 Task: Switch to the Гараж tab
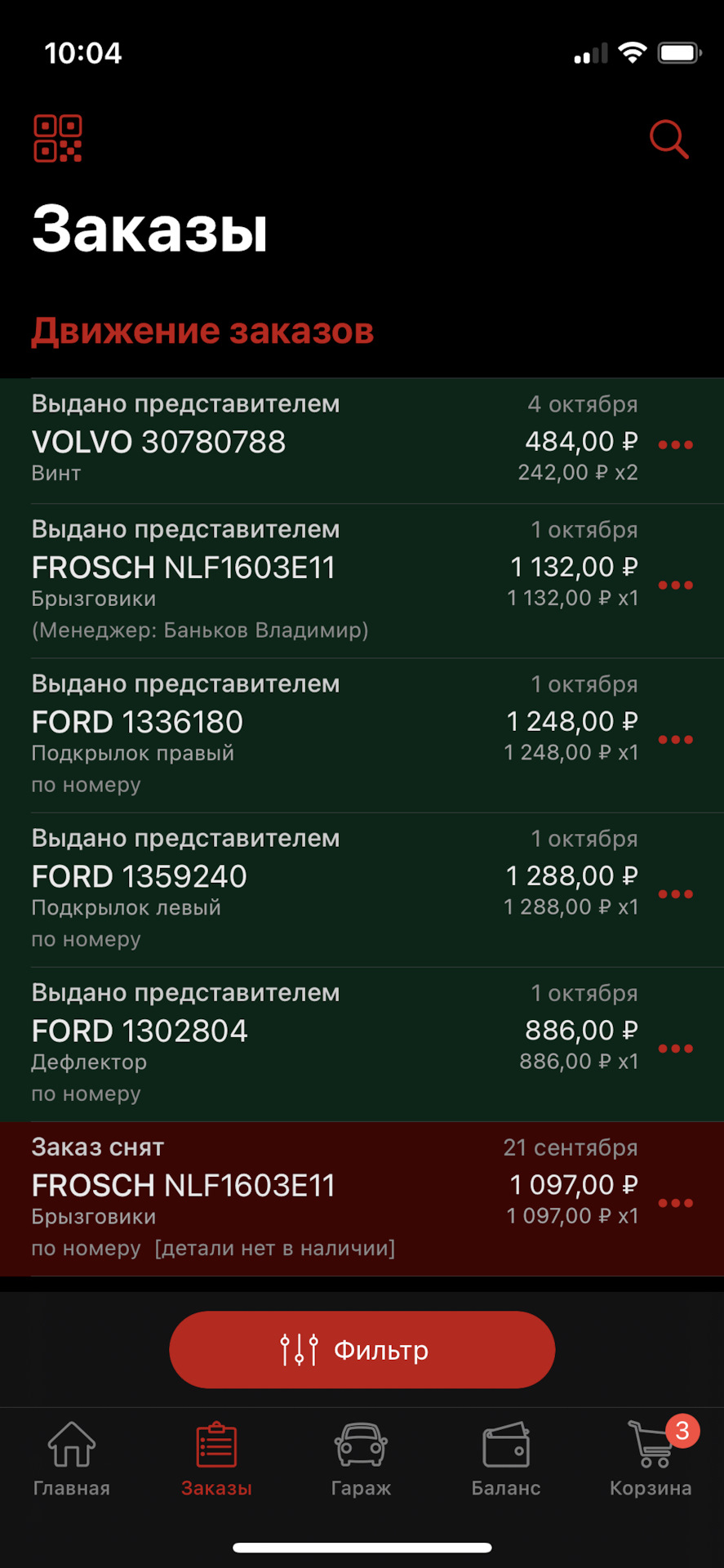tap(361, 1459)
